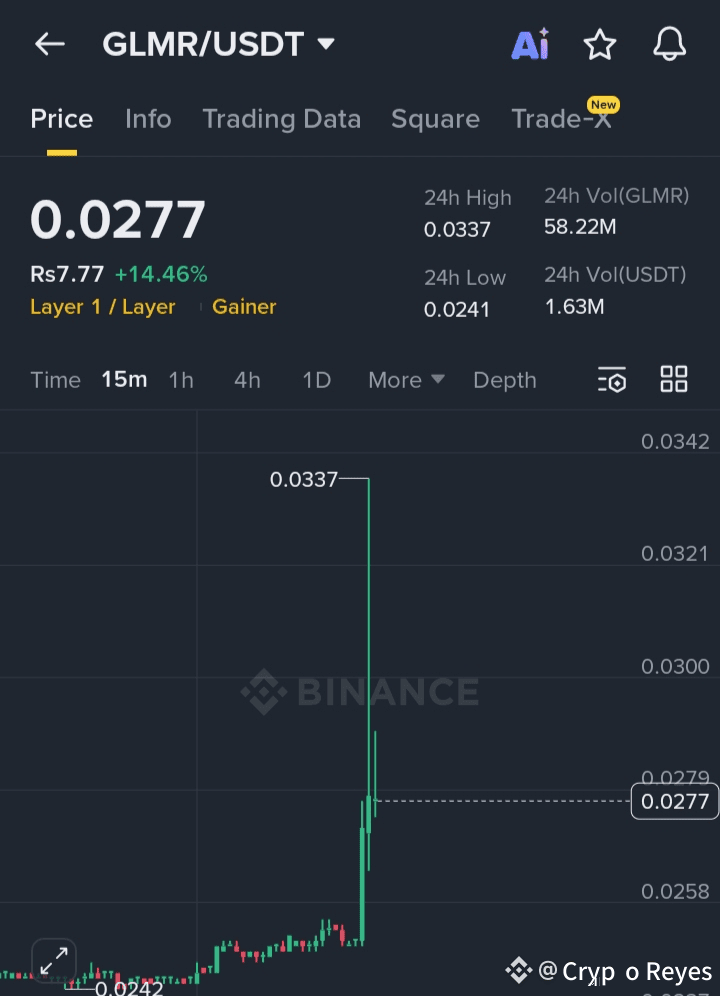Image resolution: width=720 pixels, height=996 pixels.
Task: Open the chart layout grid icon
Action: pos(674,380)
